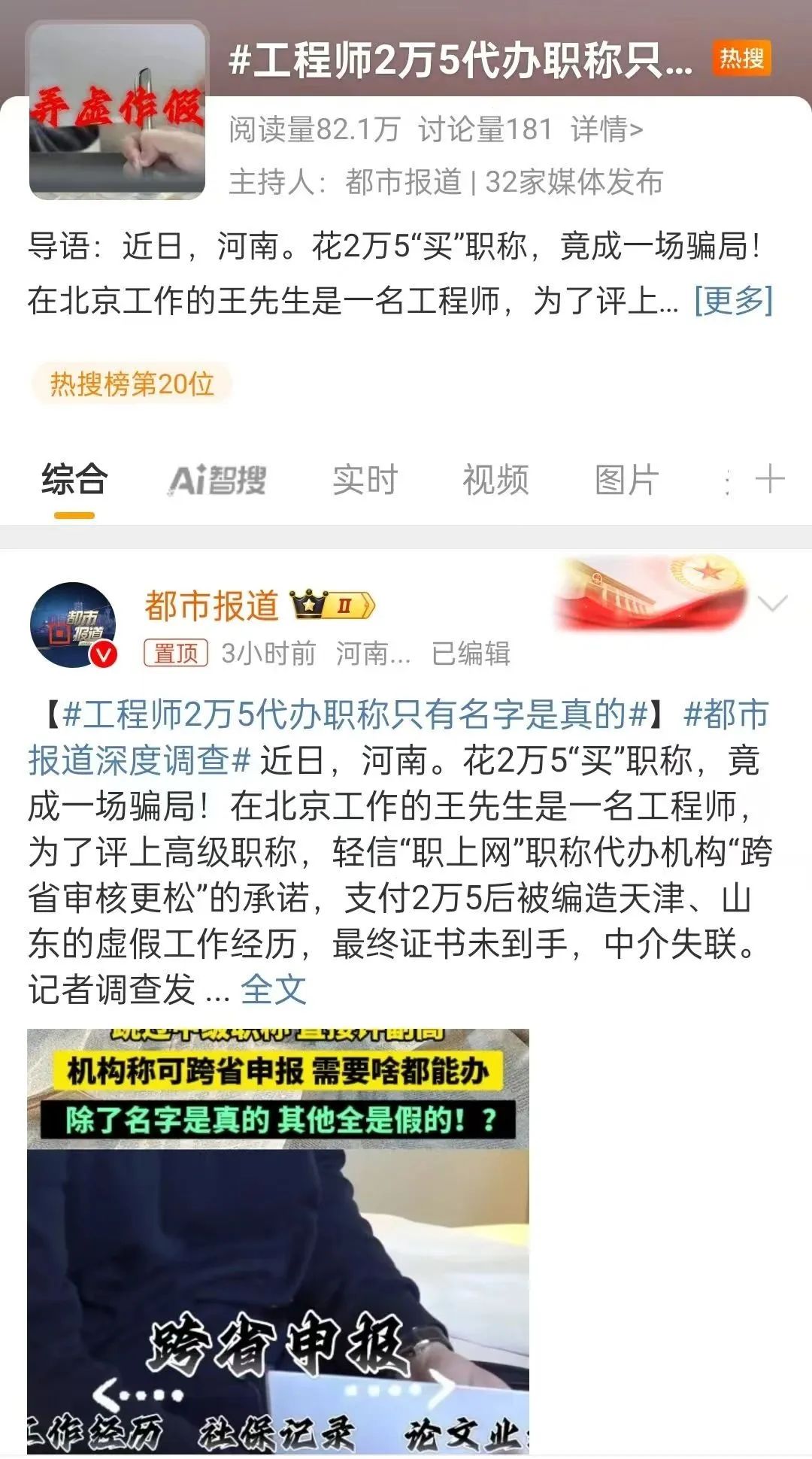
Task: Open the topic cover image 弄虚作假
Action: tap(118, 112)
